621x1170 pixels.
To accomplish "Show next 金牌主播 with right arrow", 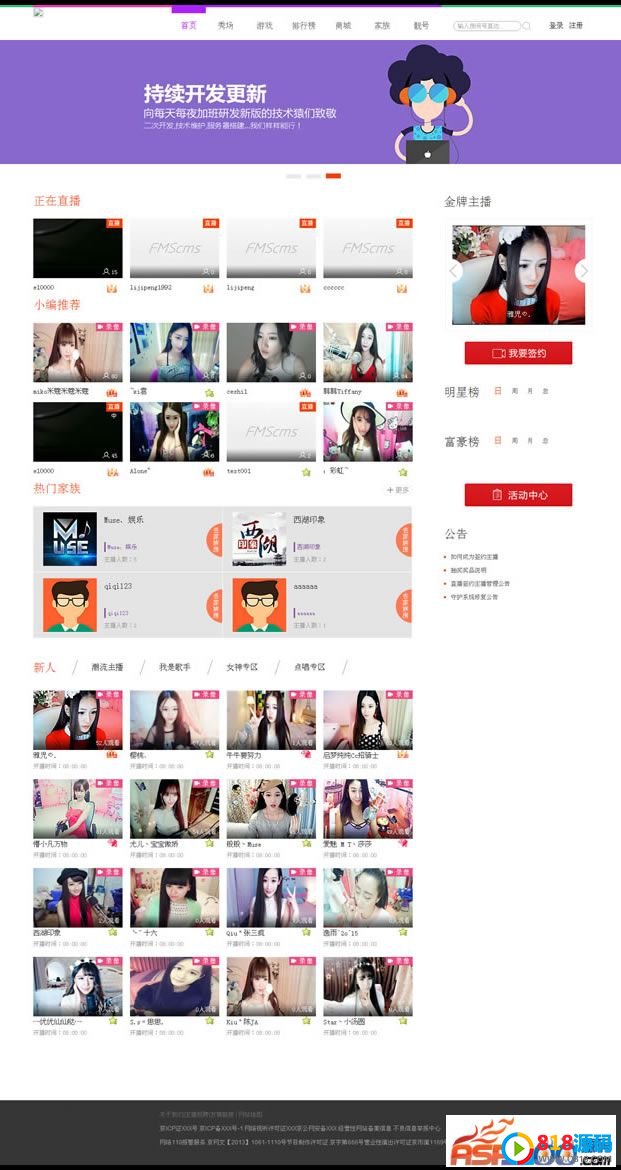I will click(583, 271).
